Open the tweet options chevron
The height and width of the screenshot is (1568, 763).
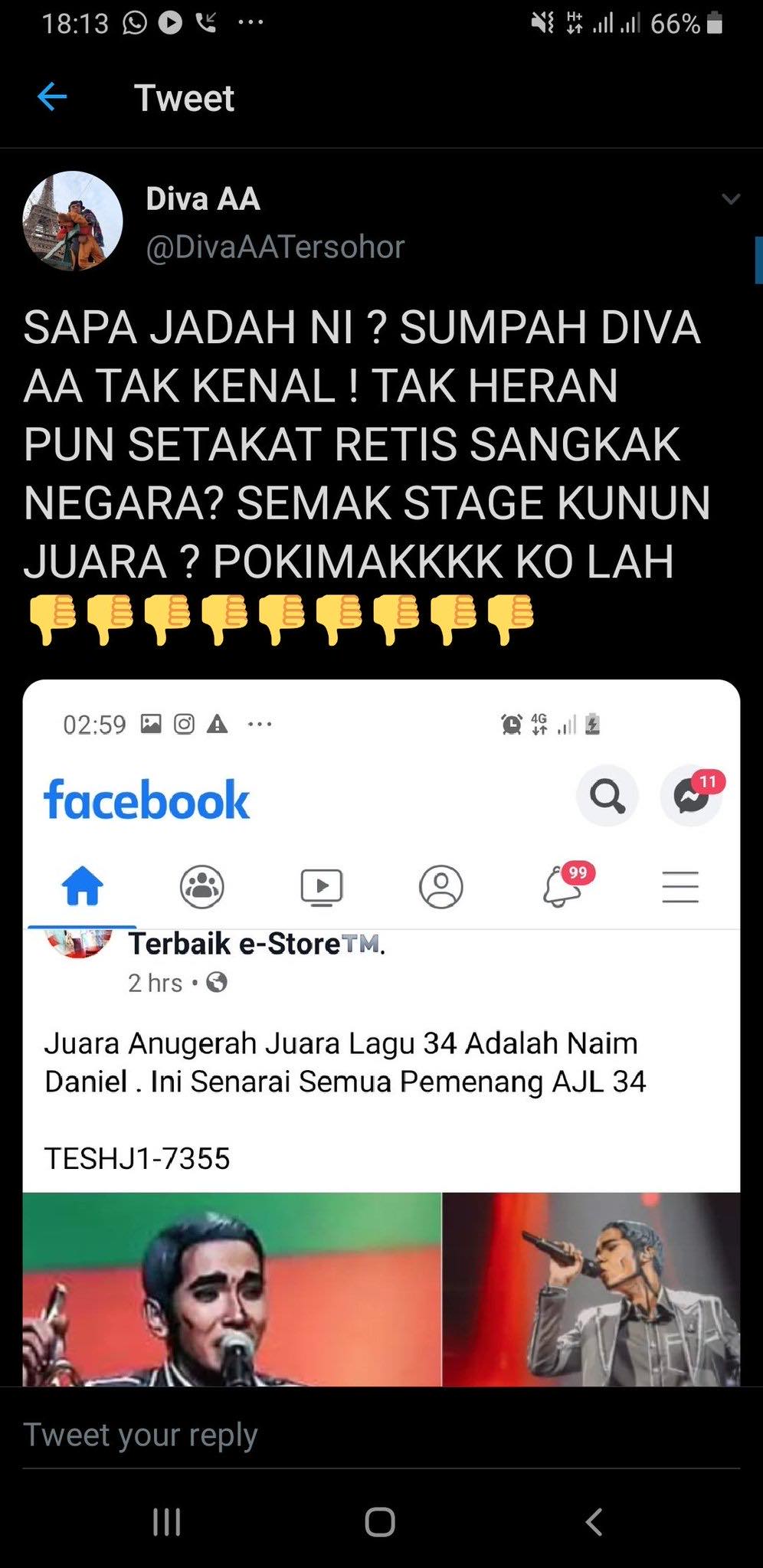(731, 199)
